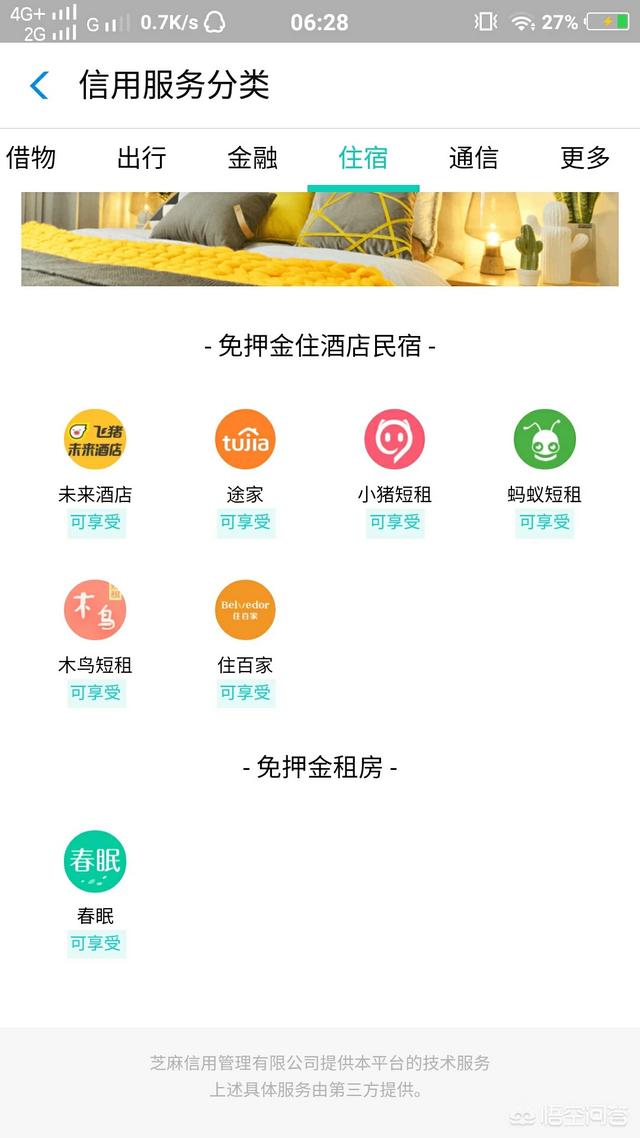Go back from 信用服务分类 page
640x1138 pixels.
coord(39,86)
